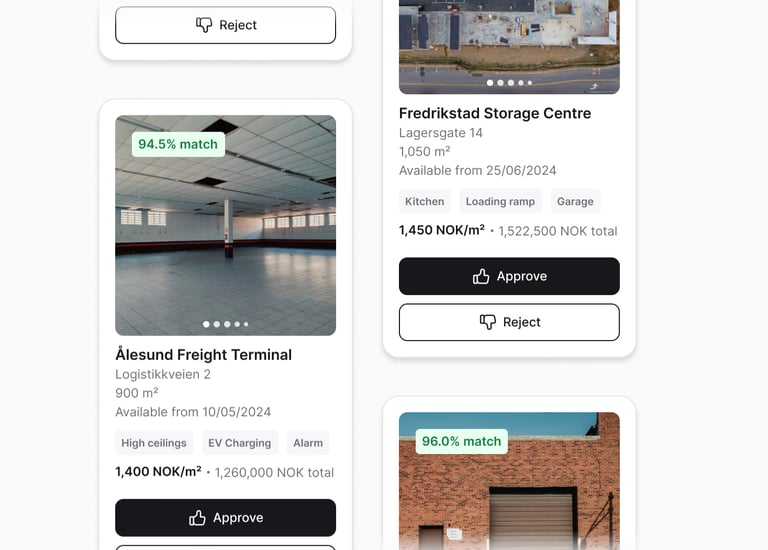Tap the Garage chip
Screen dimensions: 768x550
click(x=575, y=201)
